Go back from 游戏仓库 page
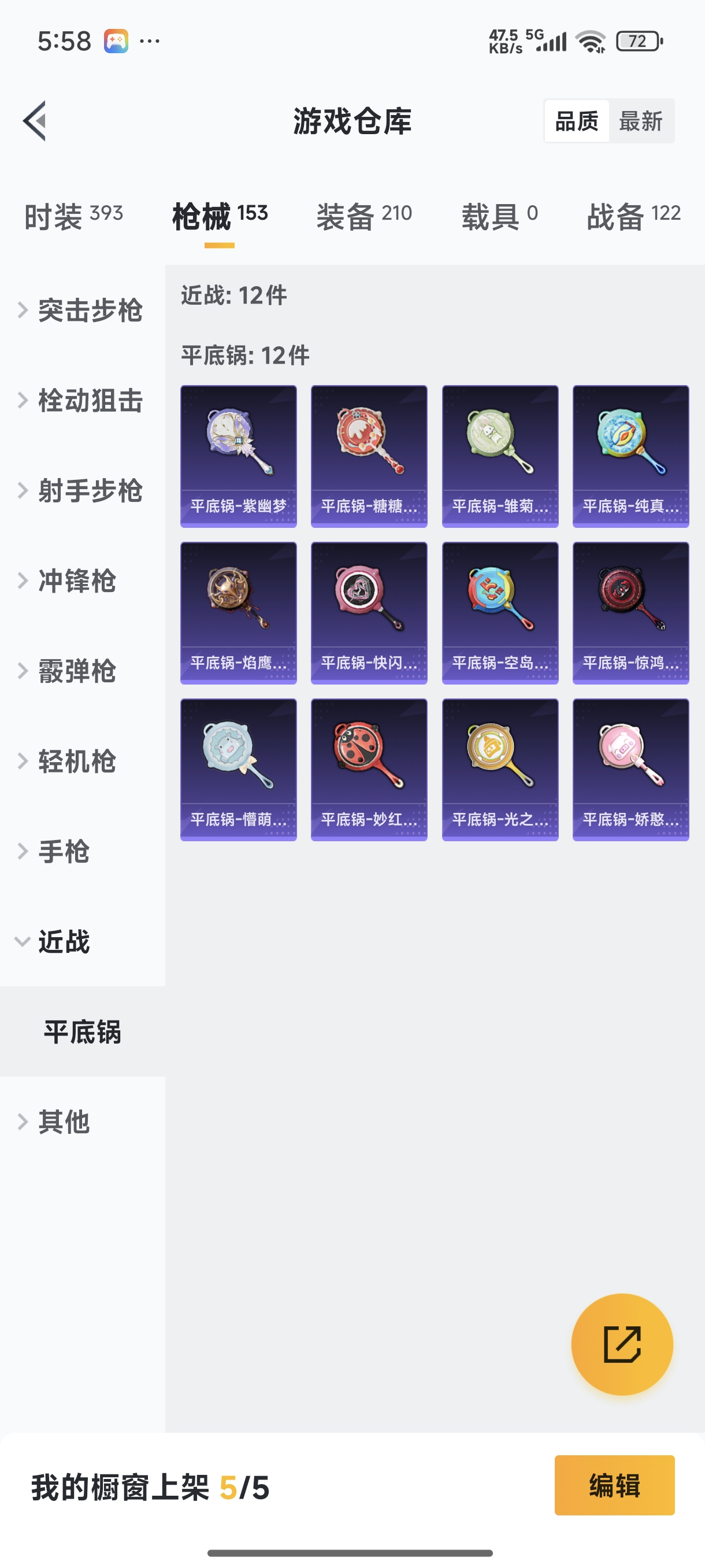 [x=35, y=120]
